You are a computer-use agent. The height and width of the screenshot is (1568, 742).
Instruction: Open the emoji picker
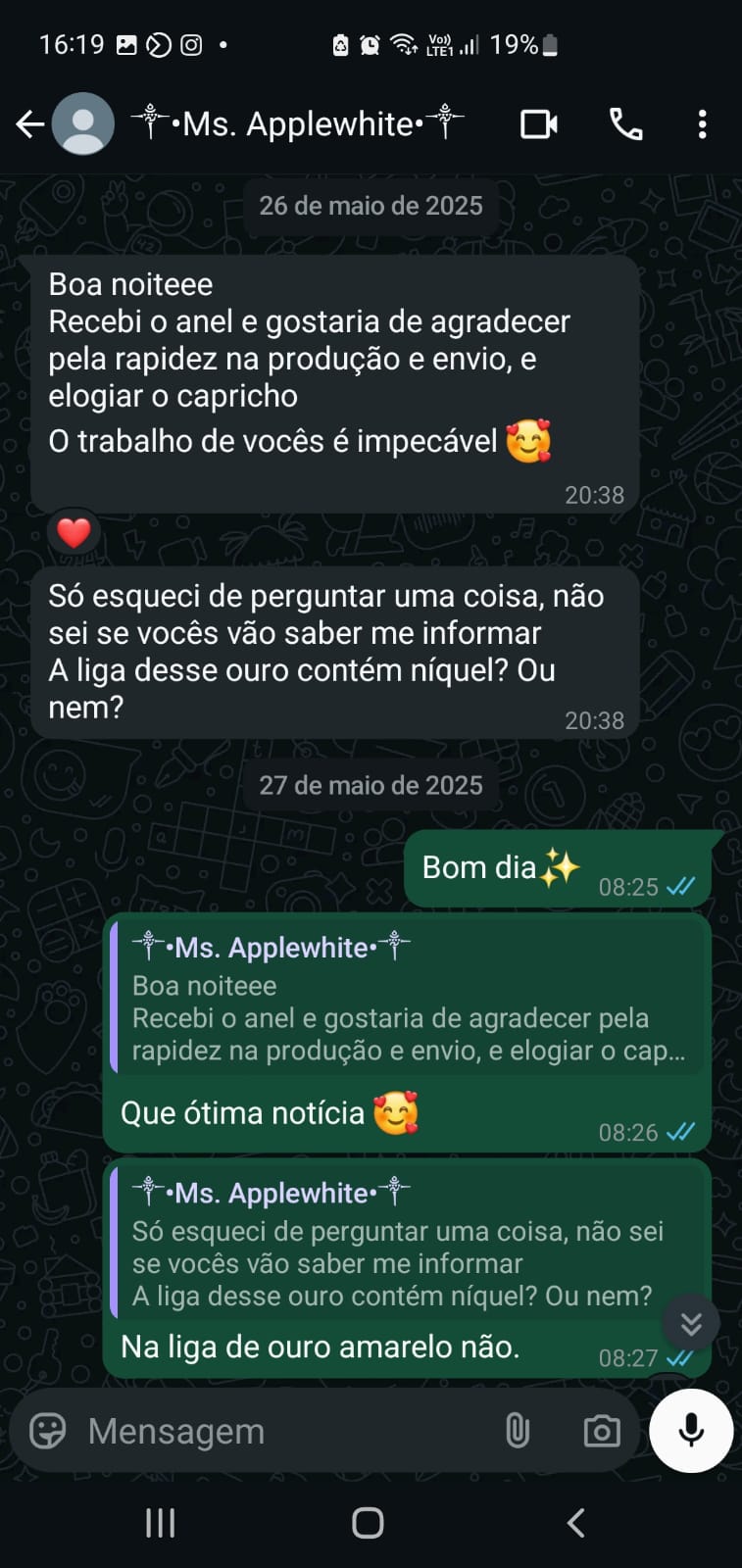[47, 1431]
